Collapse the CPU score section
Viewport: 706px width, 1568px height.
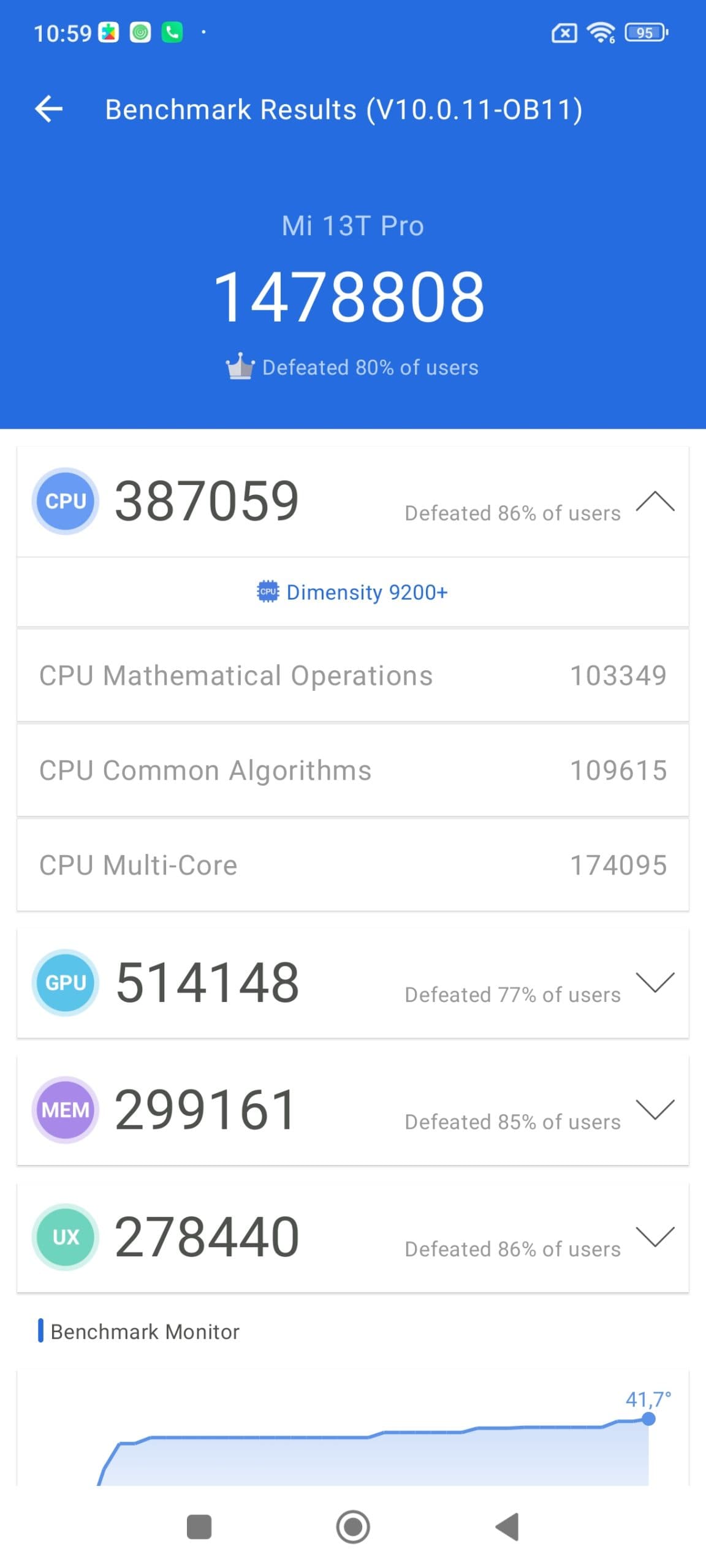[x=655, y=501]
